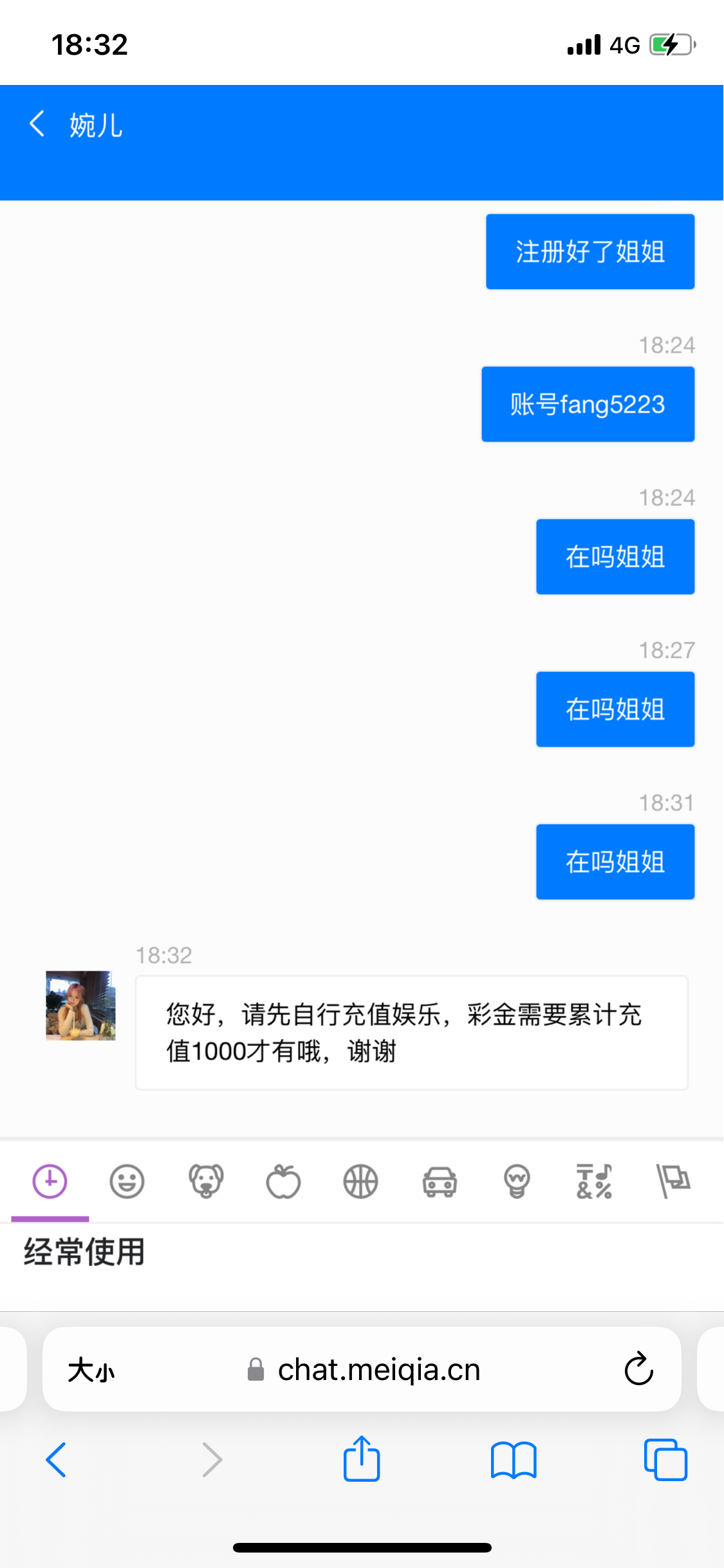Go back to the previous browser page
724x1568 pixels.
[x=56, y=1460]
